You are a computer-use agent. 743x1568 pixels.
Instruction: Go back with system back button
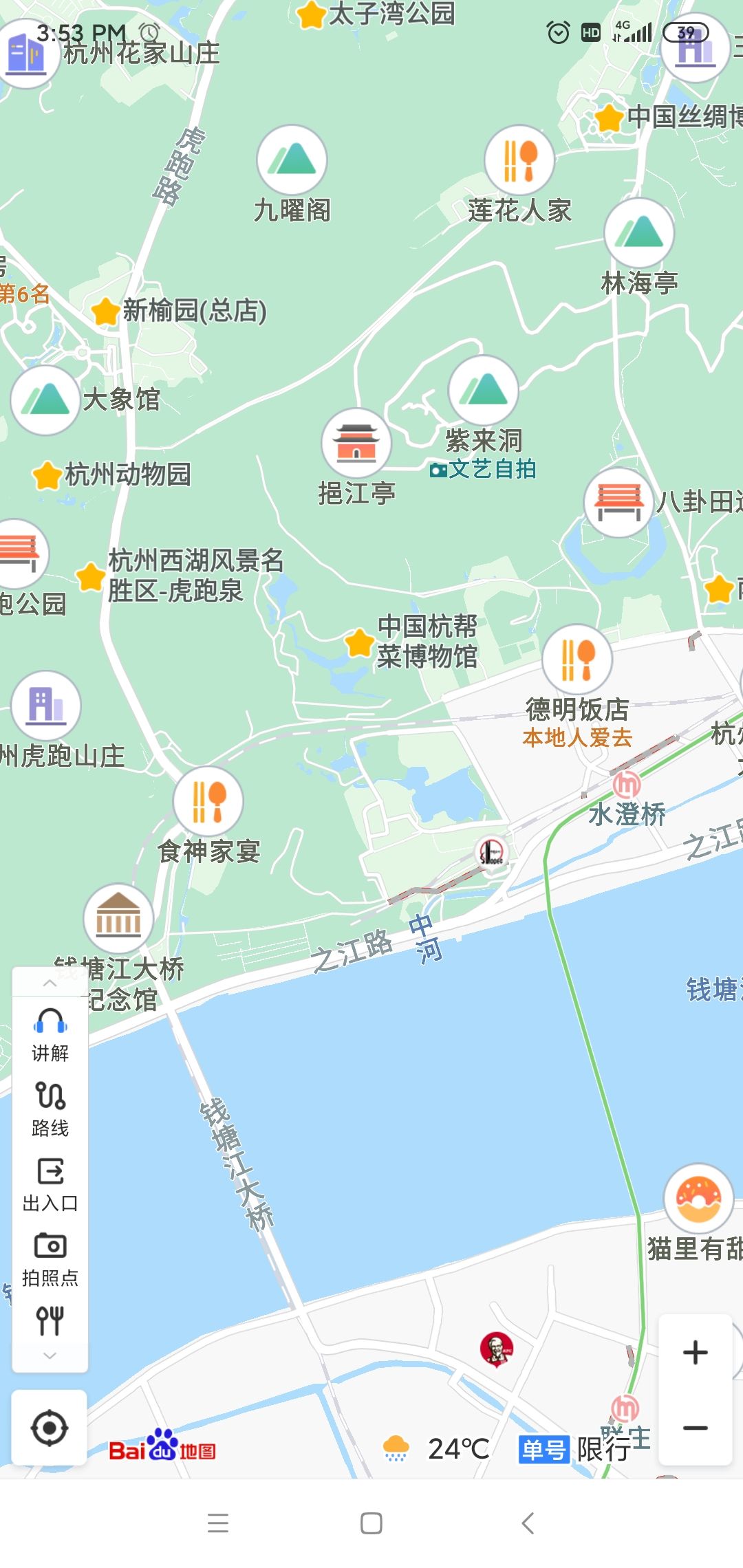point(528,1523)
